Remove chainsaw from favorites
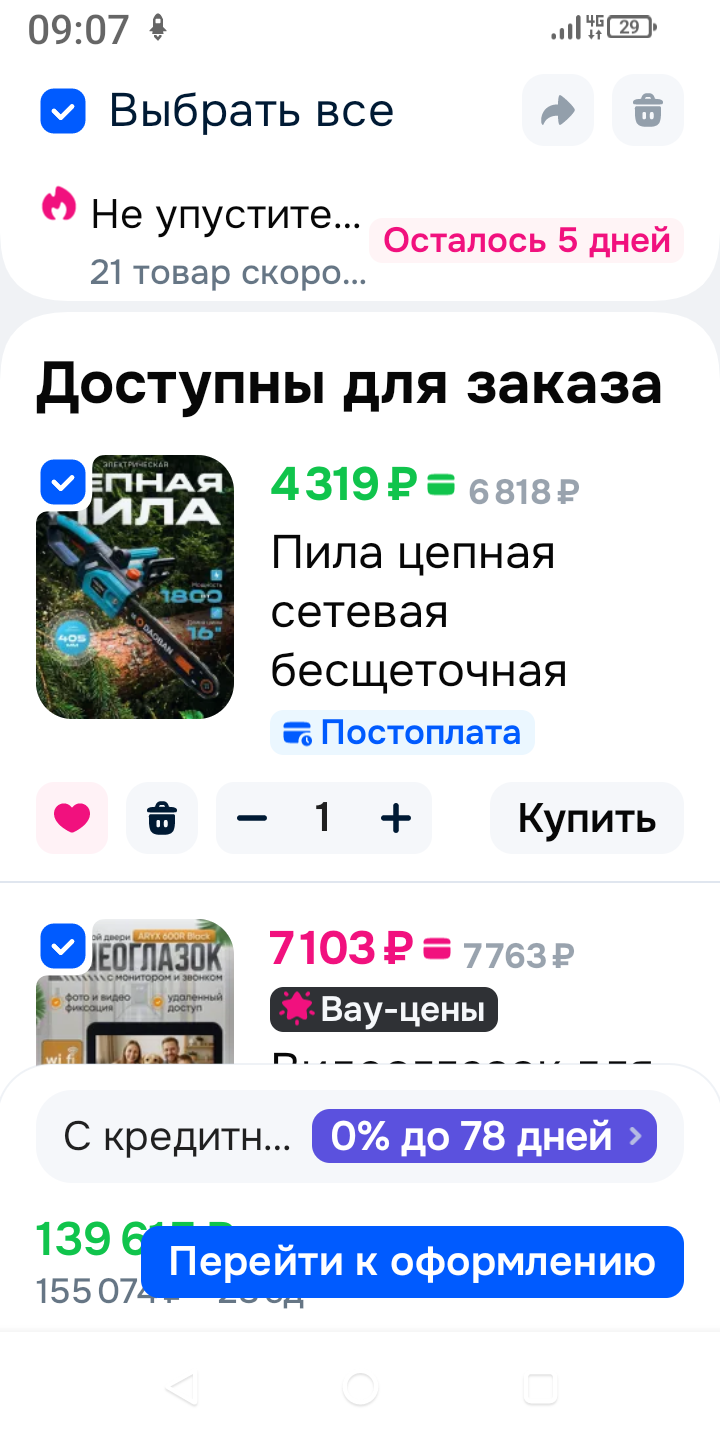 click(72, 818)
